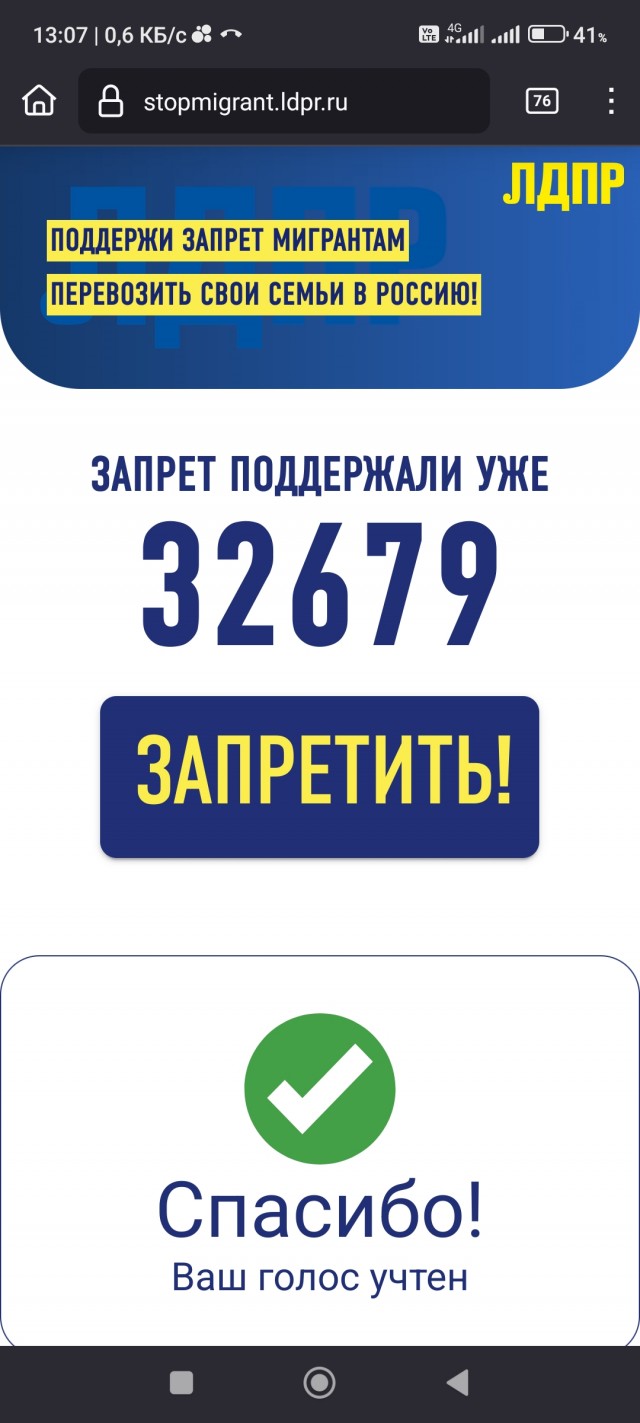Viewport: 640px width, 1423px height.
Task: Open recent apps from the navigation bar
Action: point(182,1383)
